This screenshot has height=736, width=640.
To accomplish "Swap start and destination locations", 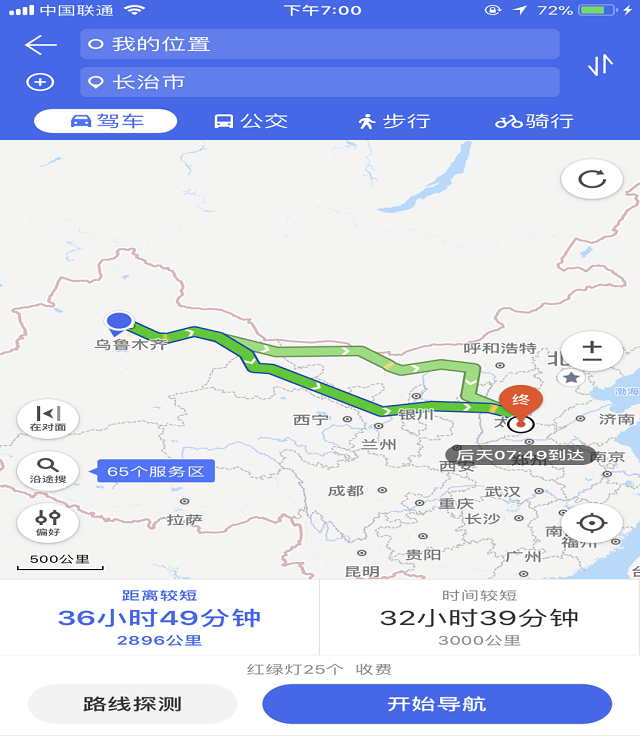I will pos(600,65).
